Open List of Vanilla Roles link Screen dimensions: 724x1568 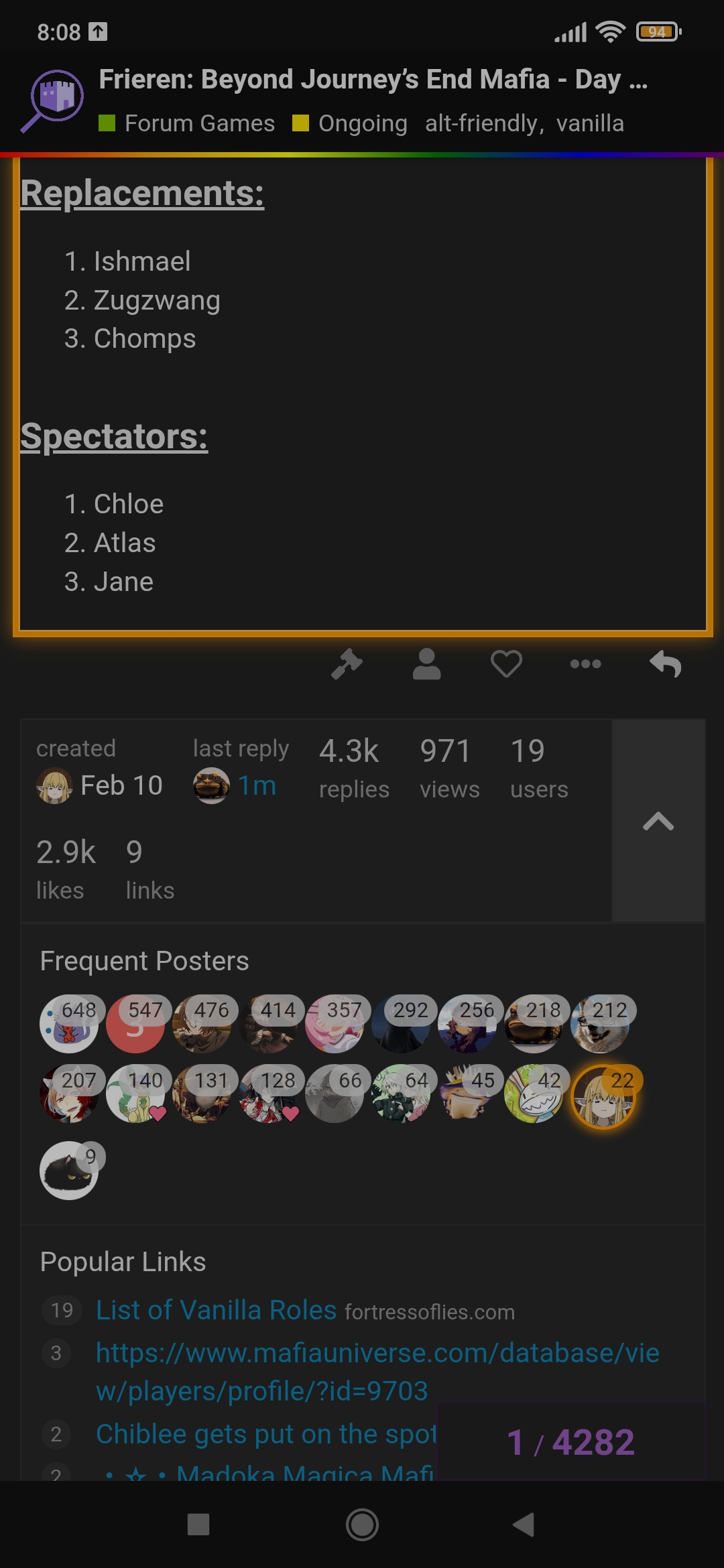pos(216,1310)
